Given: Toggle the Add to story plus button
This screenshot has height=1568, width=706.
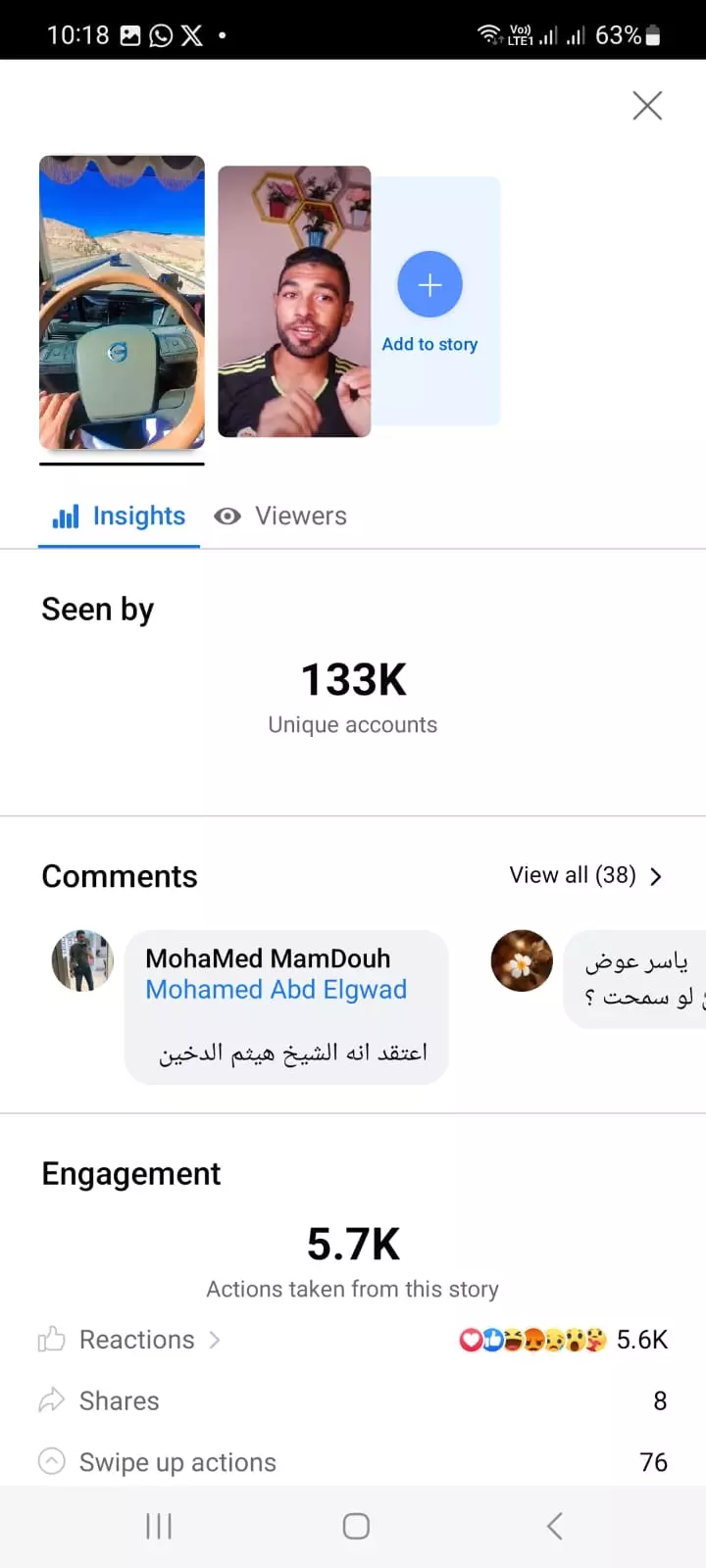Looking at the screenshot, I should [429, 284].
